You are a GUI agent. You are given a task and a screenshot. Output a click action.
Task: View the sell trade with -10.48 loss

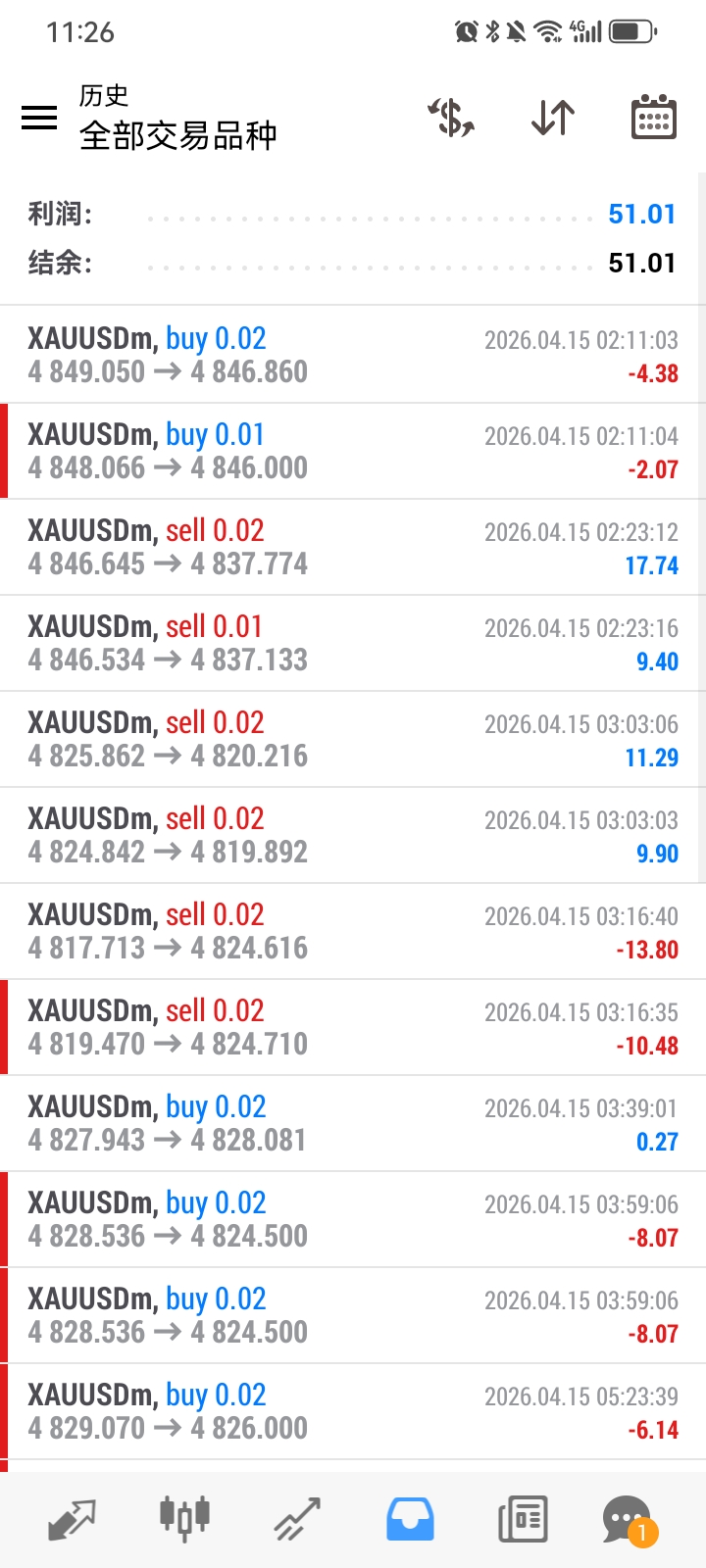tap(353, 1027)
